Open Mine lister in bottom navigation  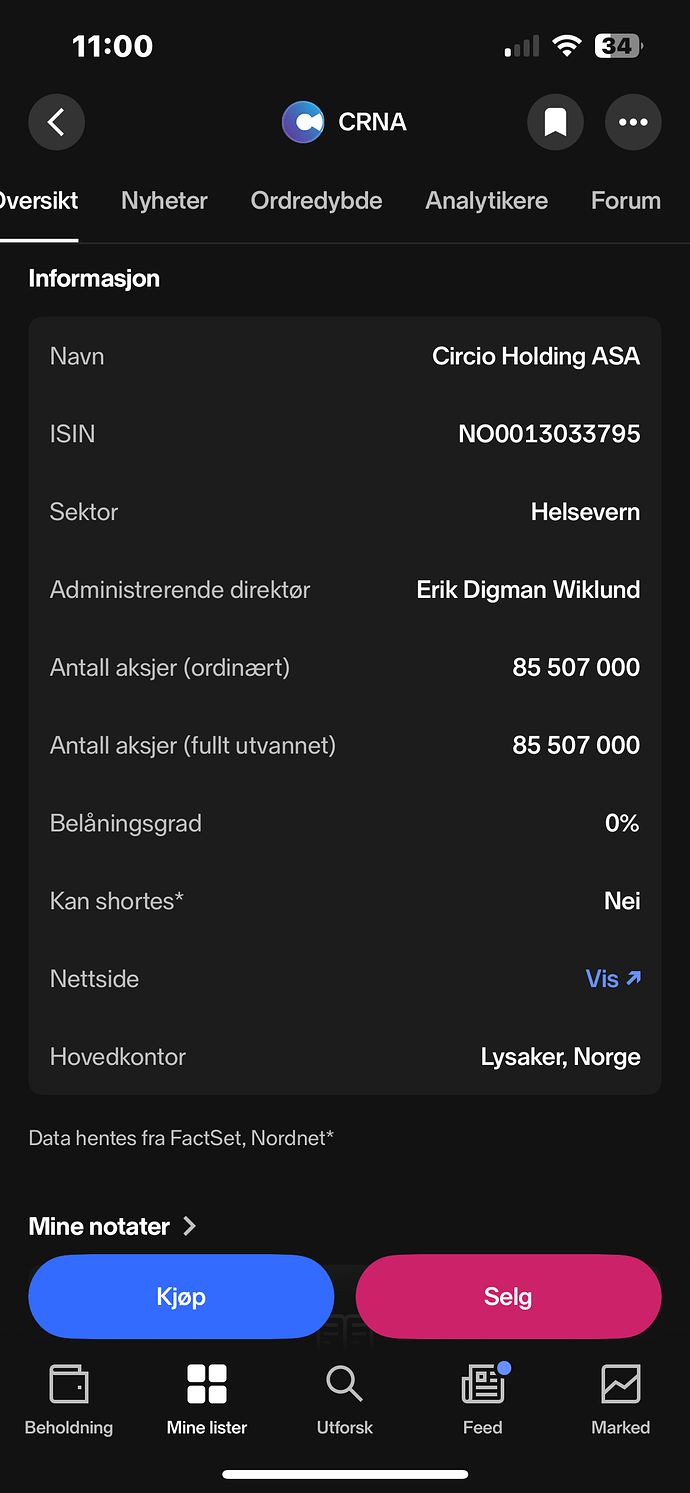point(207,1399)
